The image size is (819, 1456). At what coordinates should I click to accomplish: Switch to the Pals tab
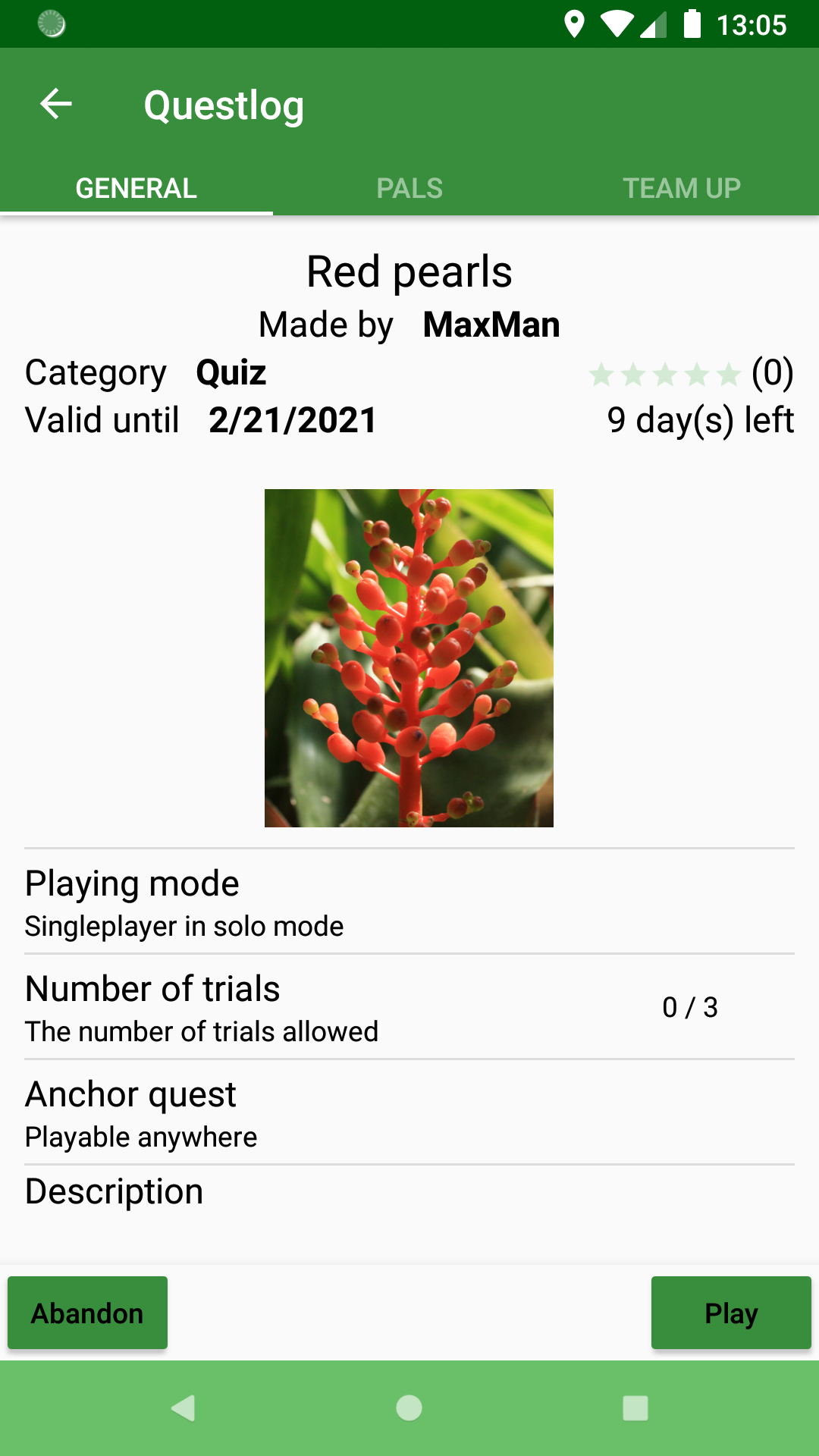[409, 188]
